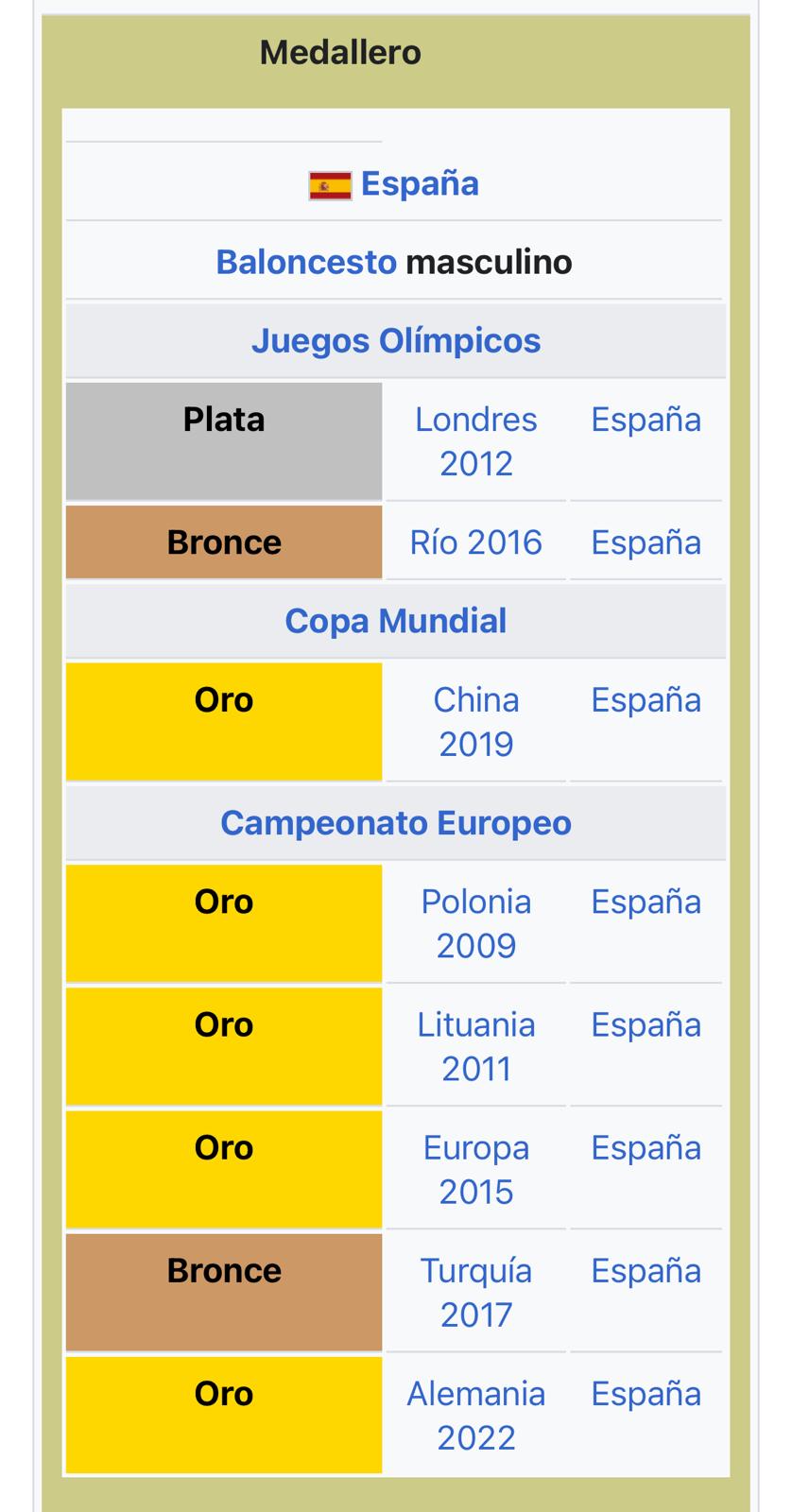Tap the Lituania 2011 link
792x1512 pixels.
pos(476,1046)
